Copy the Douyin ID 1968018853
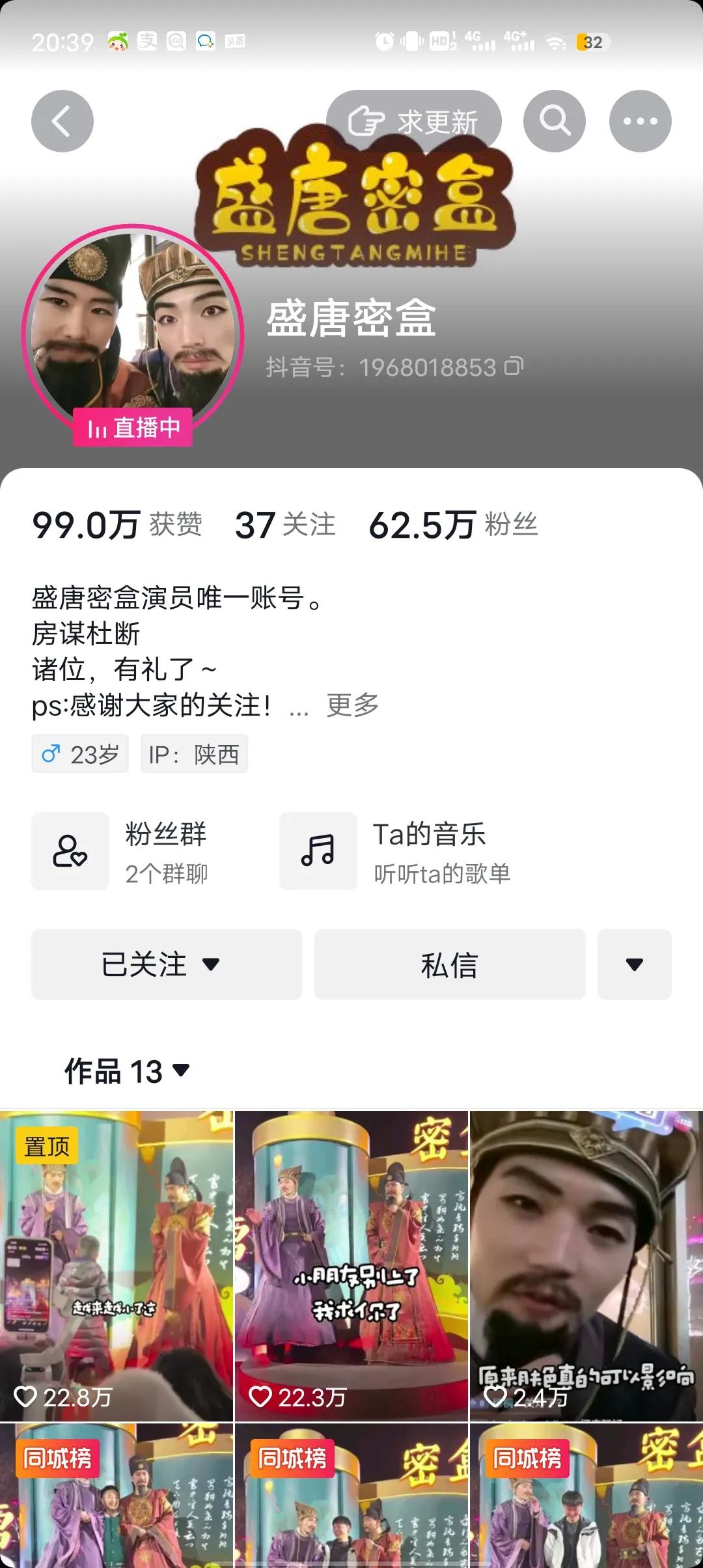The image size is (703, 1568). click(514, 367)
